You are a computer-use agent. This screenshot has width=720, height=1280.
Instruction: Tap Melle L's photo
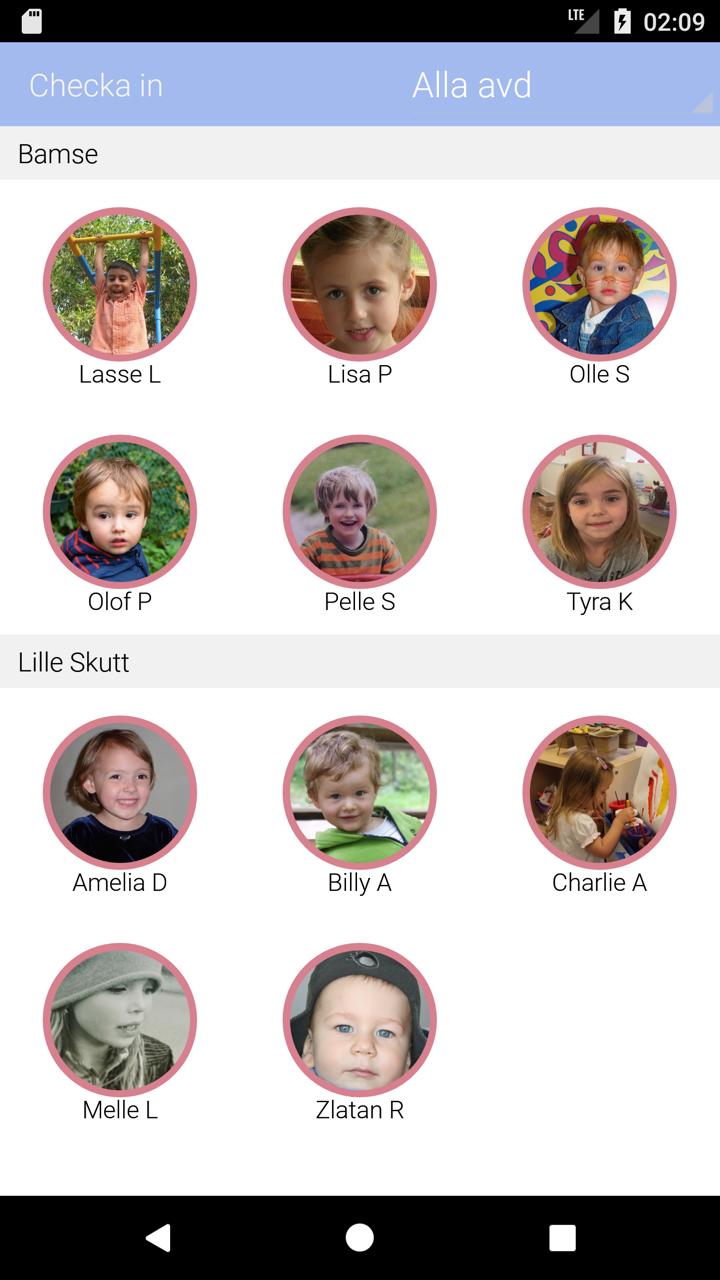(120, 1019)
